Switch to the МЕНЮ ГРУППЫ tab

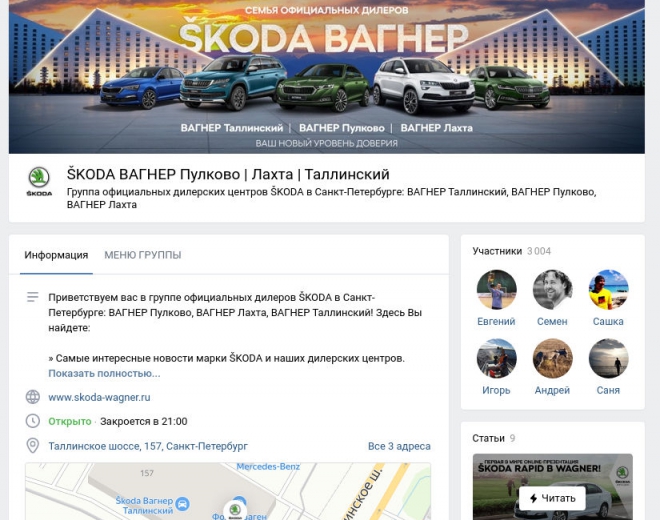(142, 255)
